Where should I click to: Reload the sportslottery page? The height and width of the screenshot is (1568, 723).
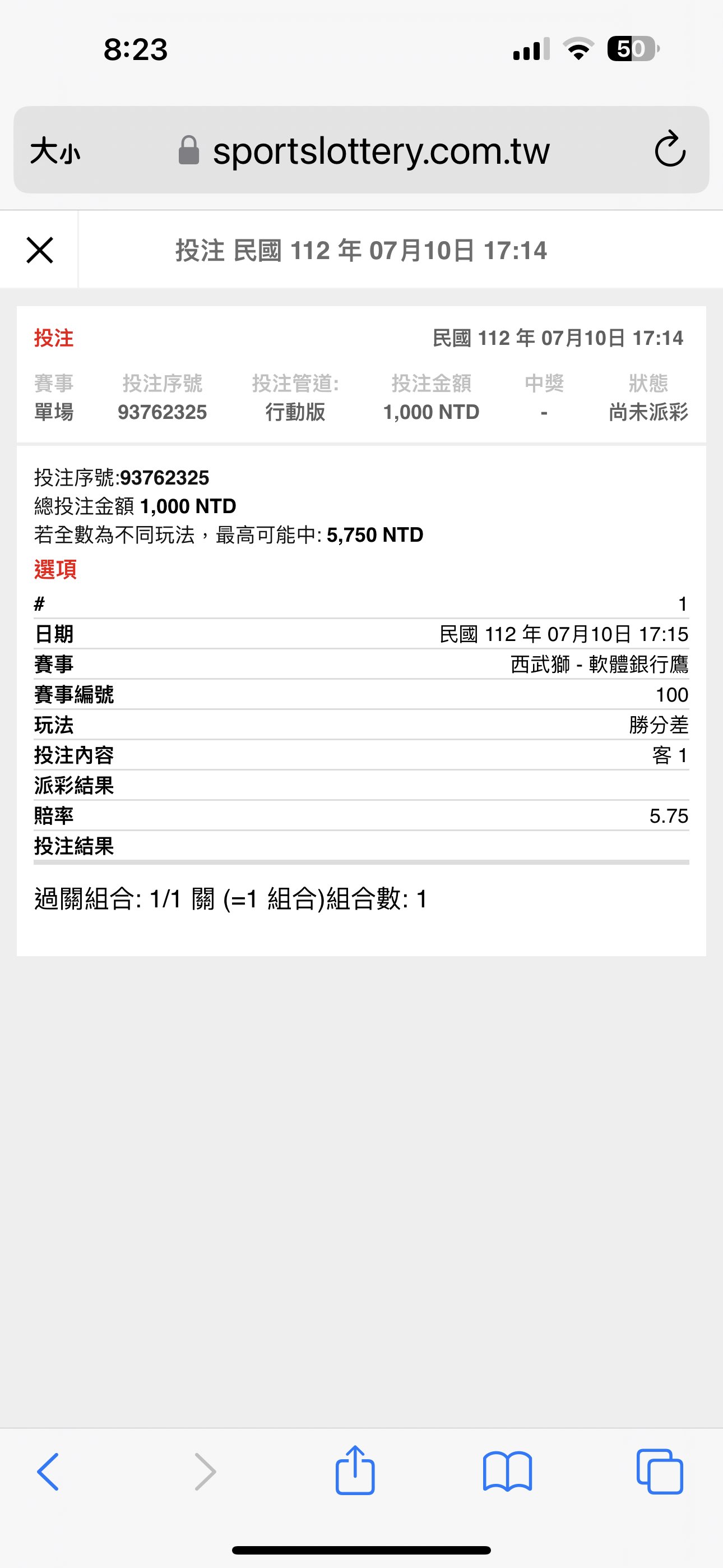point(670,149)
